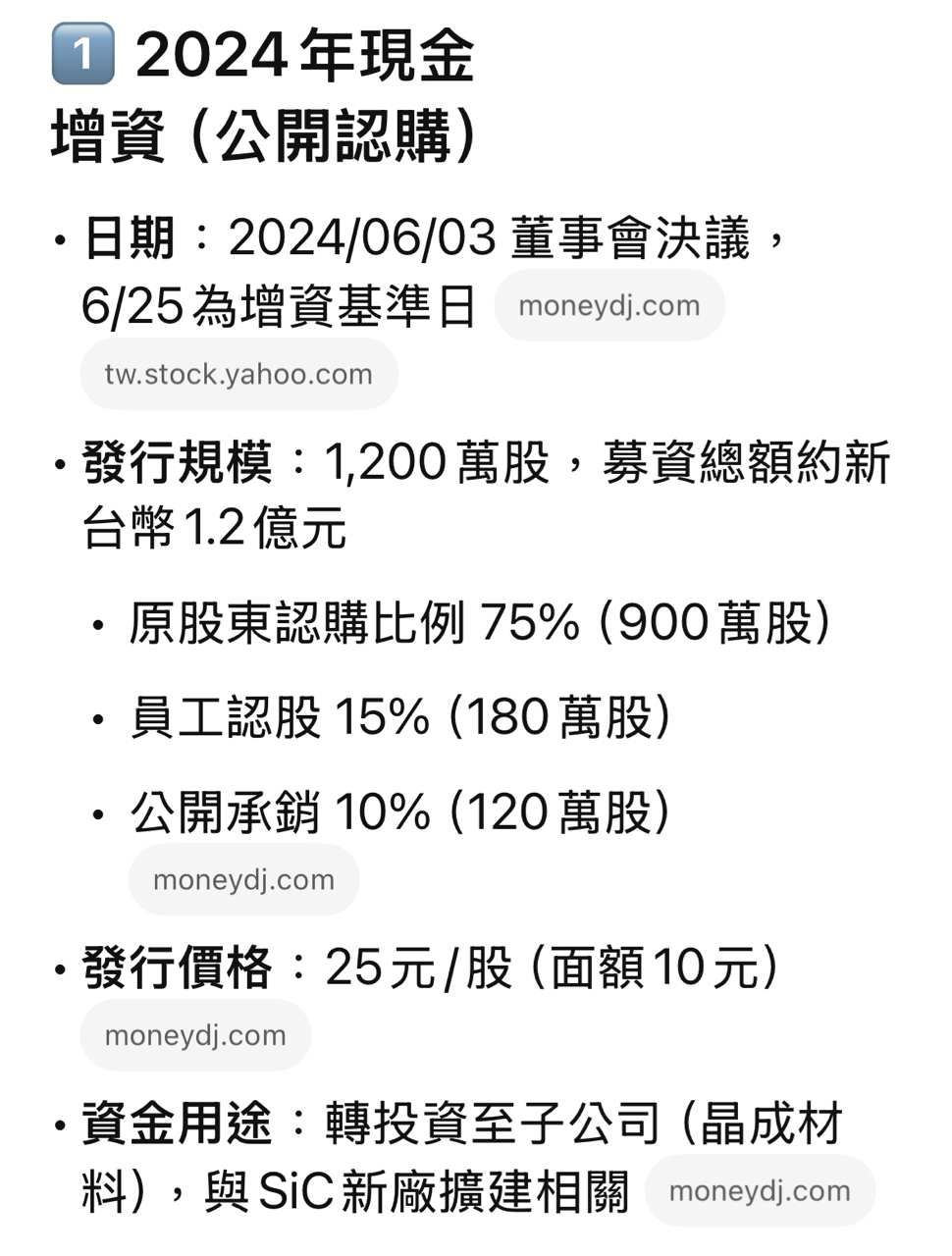Tap the moneydj.com citation under 公開承銷 10%
This screenshot has width=952, height=1256.
pyautogui.click(x=243, y=879)
